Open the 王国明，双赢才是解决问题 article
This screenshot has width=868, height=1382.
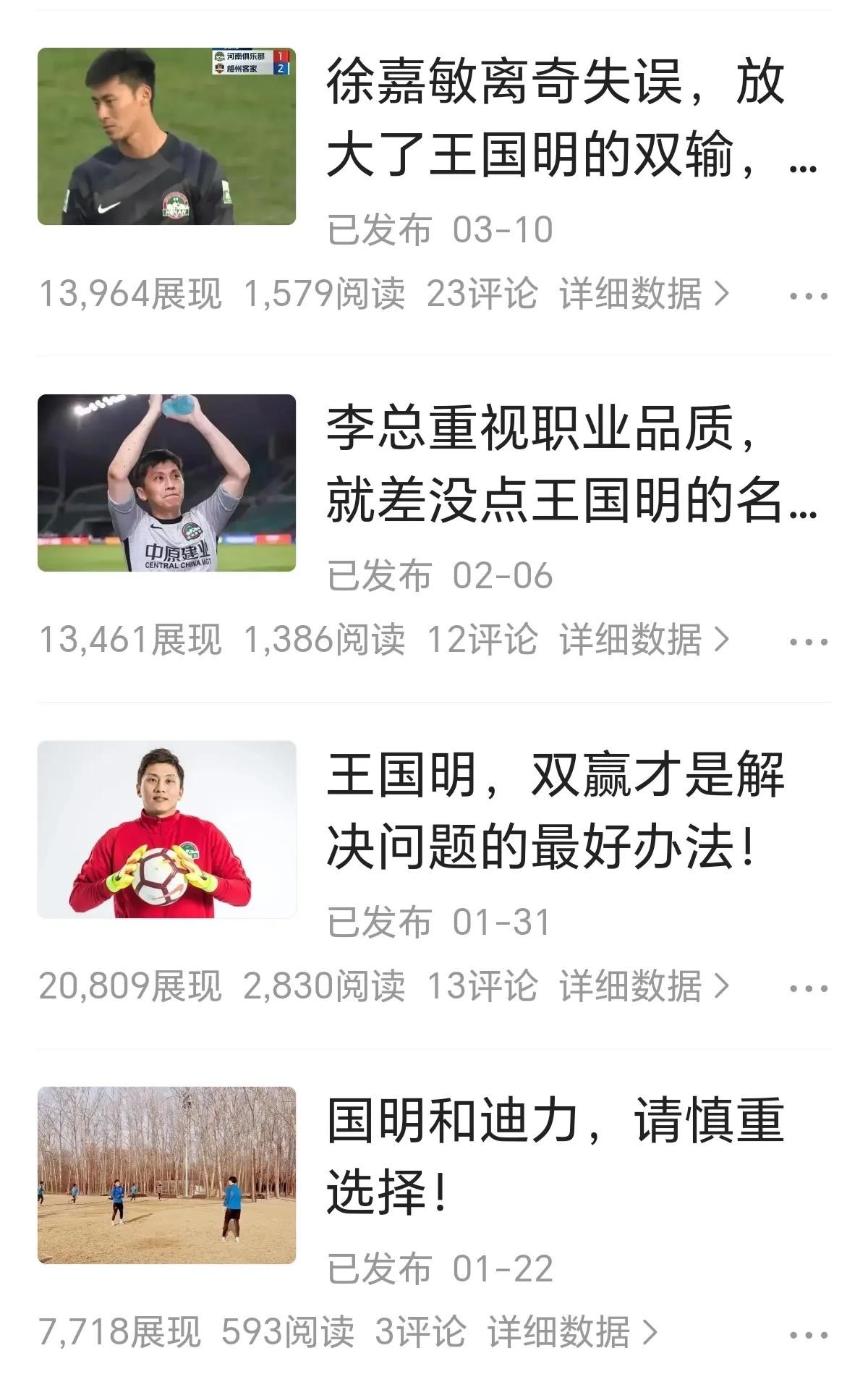coord(556,810)
